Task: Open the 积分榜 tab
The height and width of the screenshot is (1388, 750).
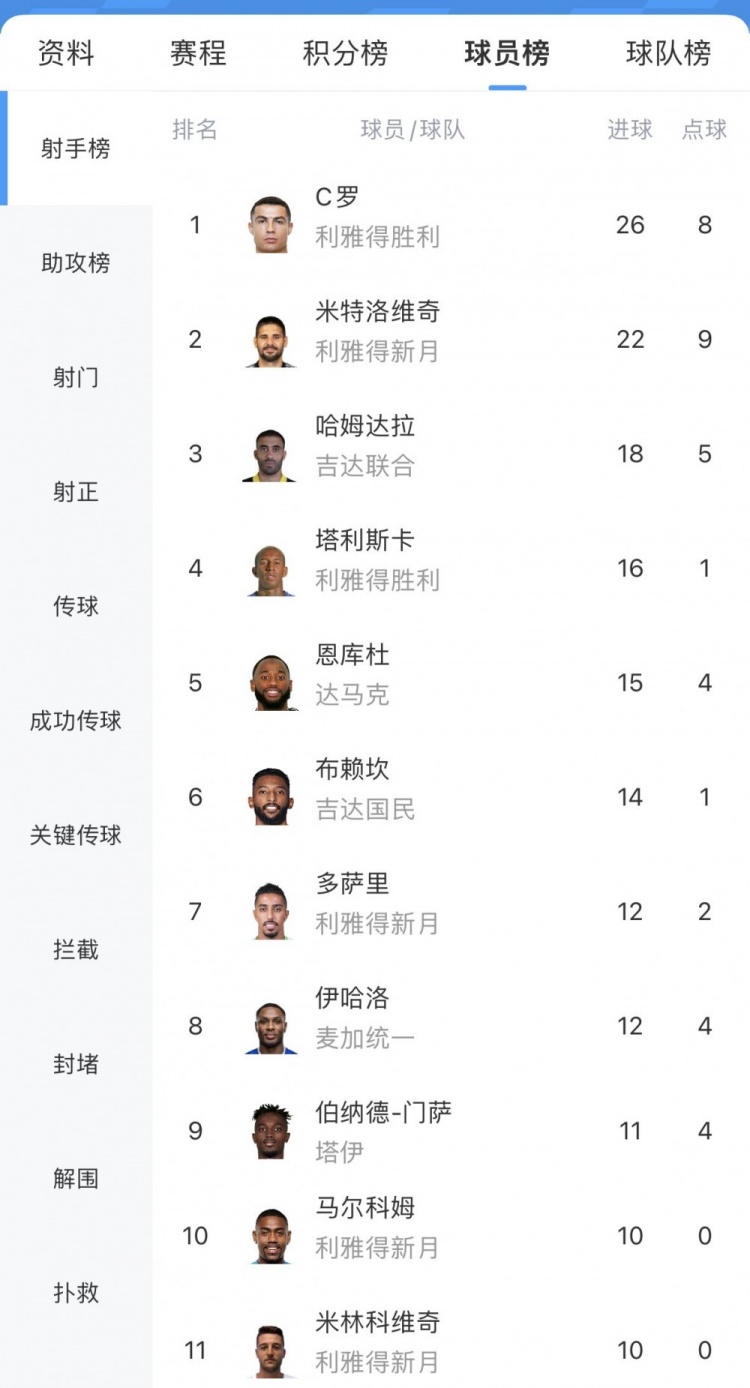Action: [x=345, y=53]
